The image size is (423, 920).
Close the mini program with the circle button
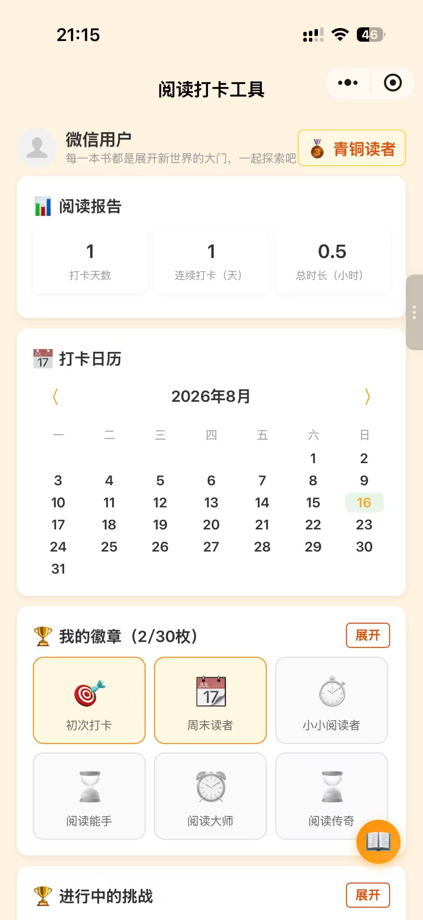coord(393,83)
